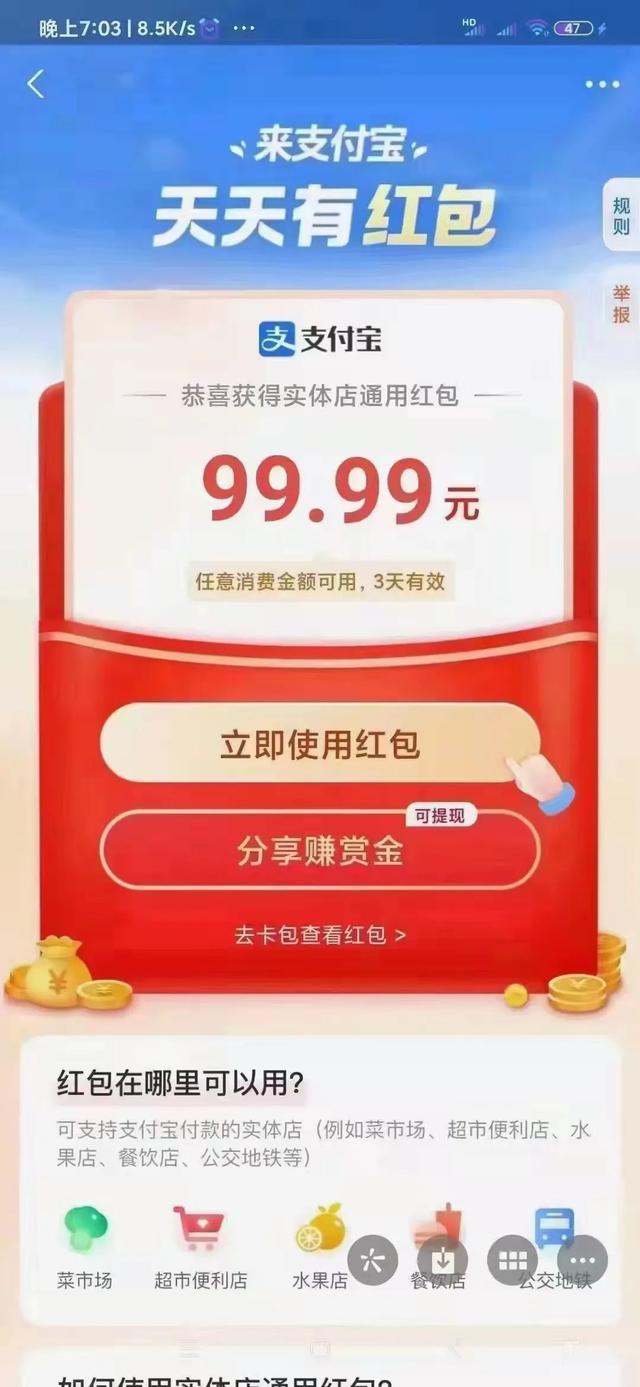The image size is (640, 1387).
Task: Go back using the top-left arrow
Action: 36,84
